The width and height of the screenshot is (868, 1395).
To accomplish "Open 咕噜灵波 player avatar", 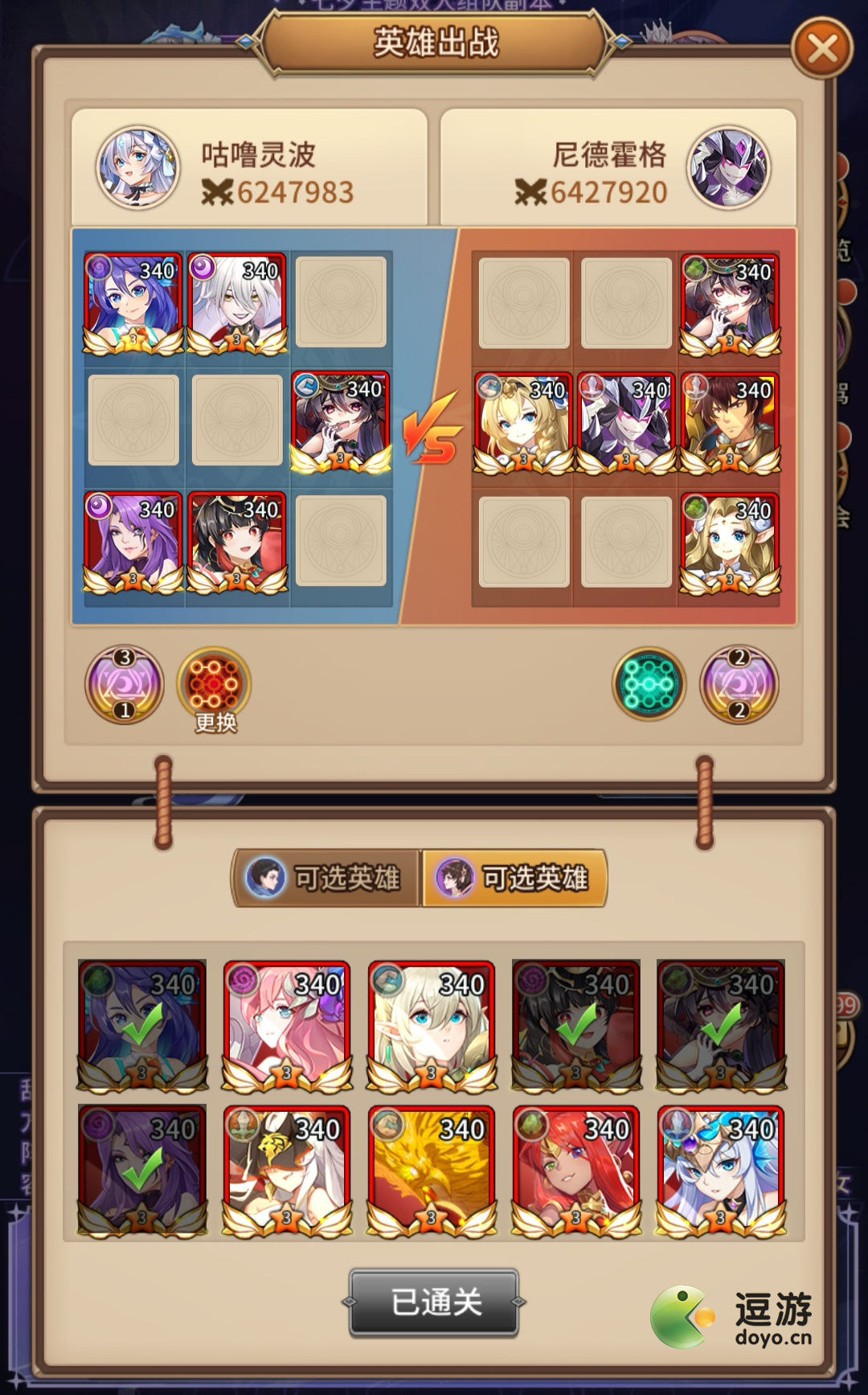I will [x=137, y=167].
